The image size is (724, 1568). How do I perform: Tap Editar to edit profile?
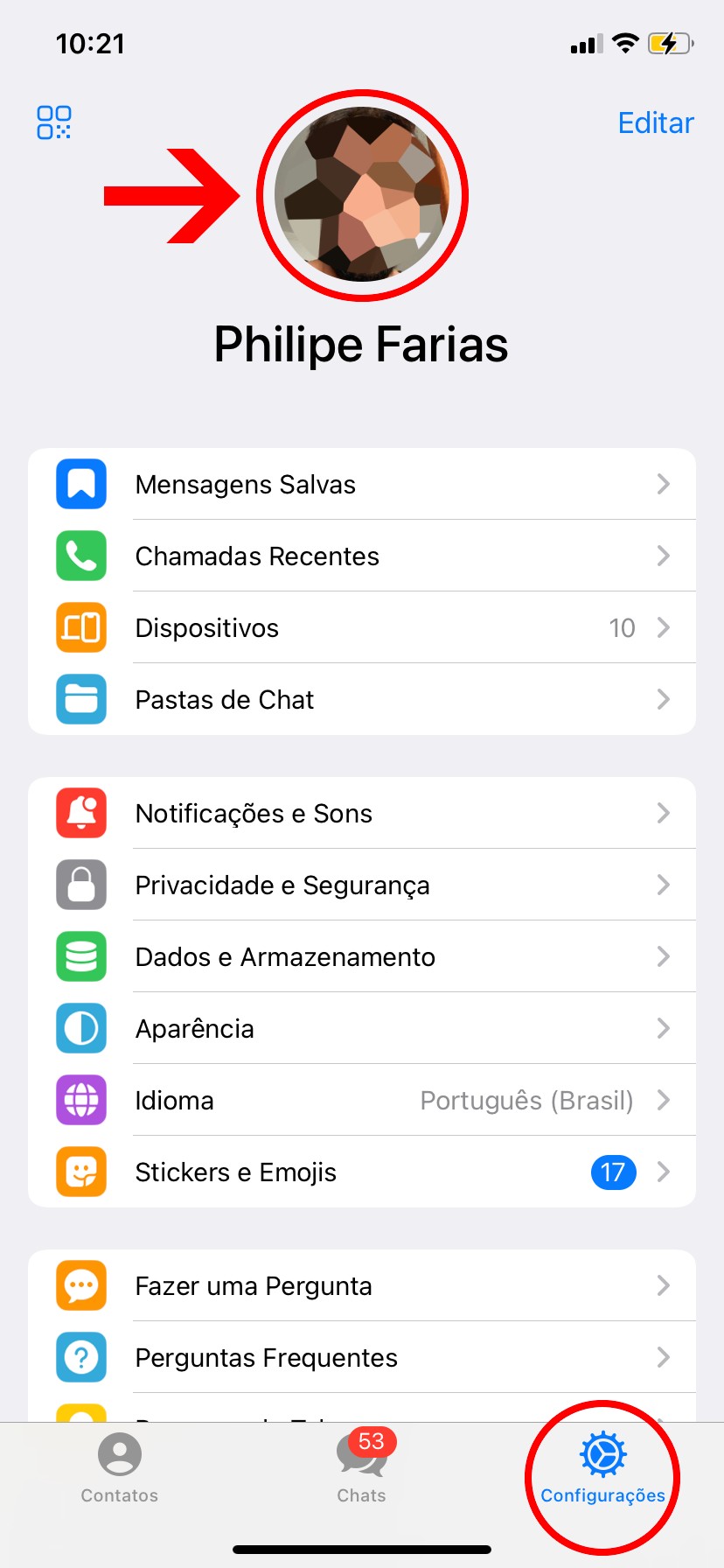pos(655,123)
